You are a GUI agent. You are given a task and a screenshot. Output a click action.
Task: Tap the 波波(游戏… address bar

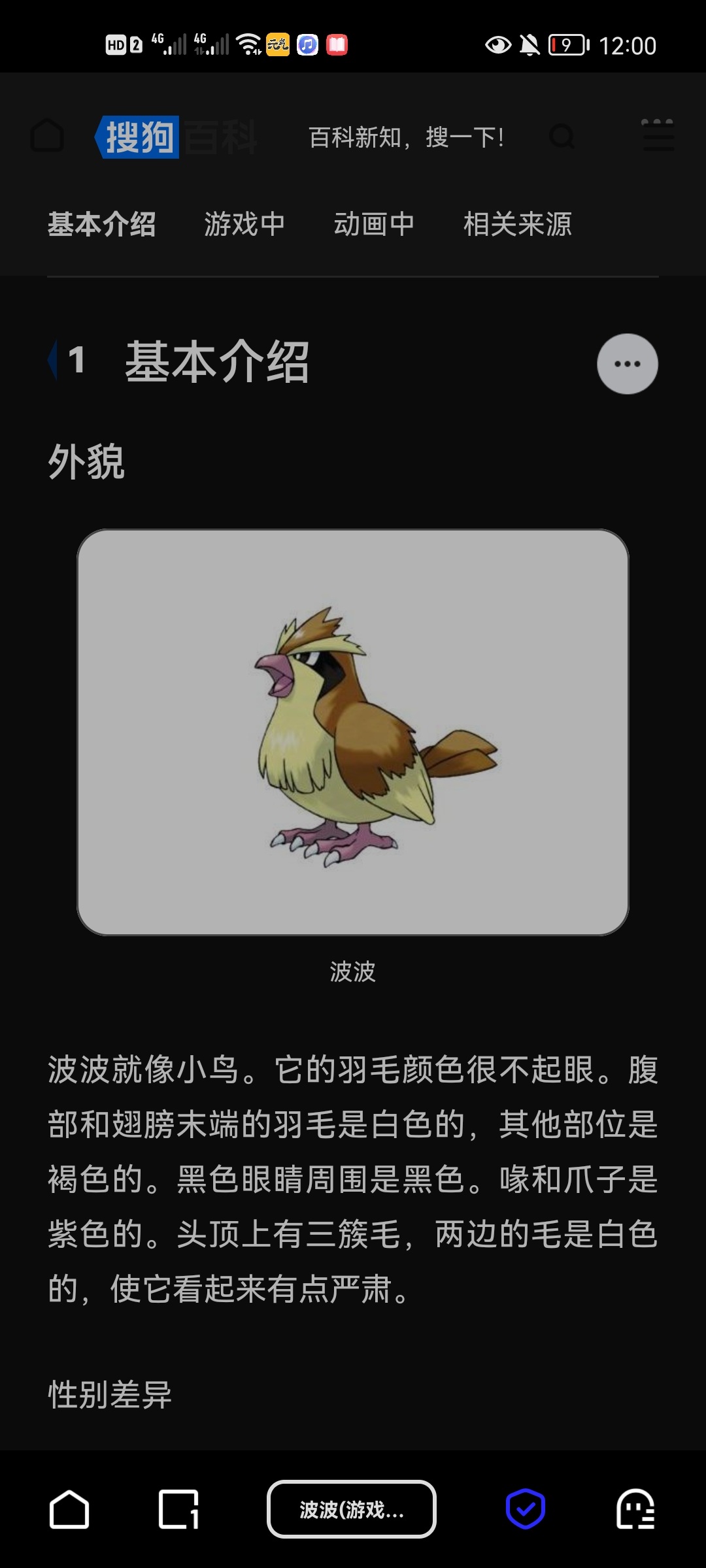click(352, 1510)
